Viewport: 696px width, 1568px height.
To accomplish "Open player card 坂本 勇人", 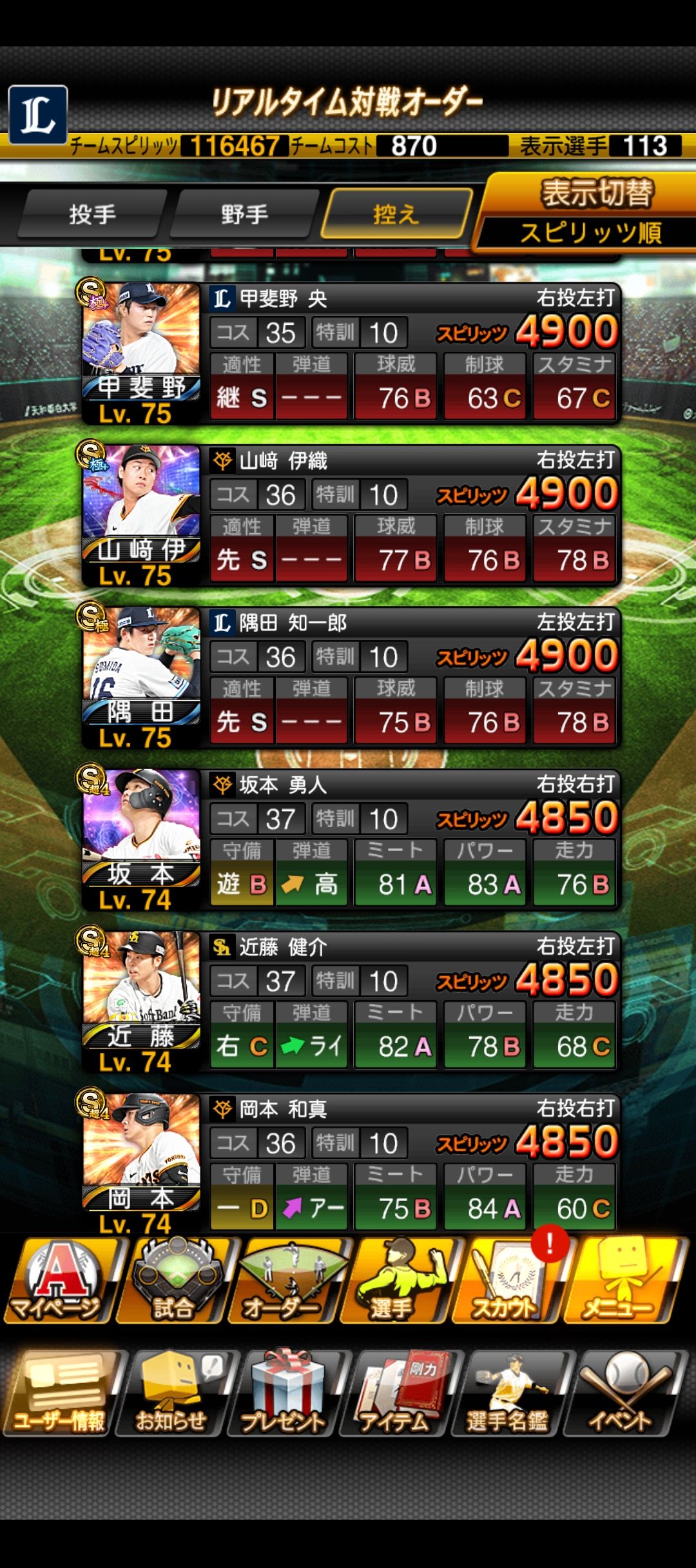I will pos(351,839).
